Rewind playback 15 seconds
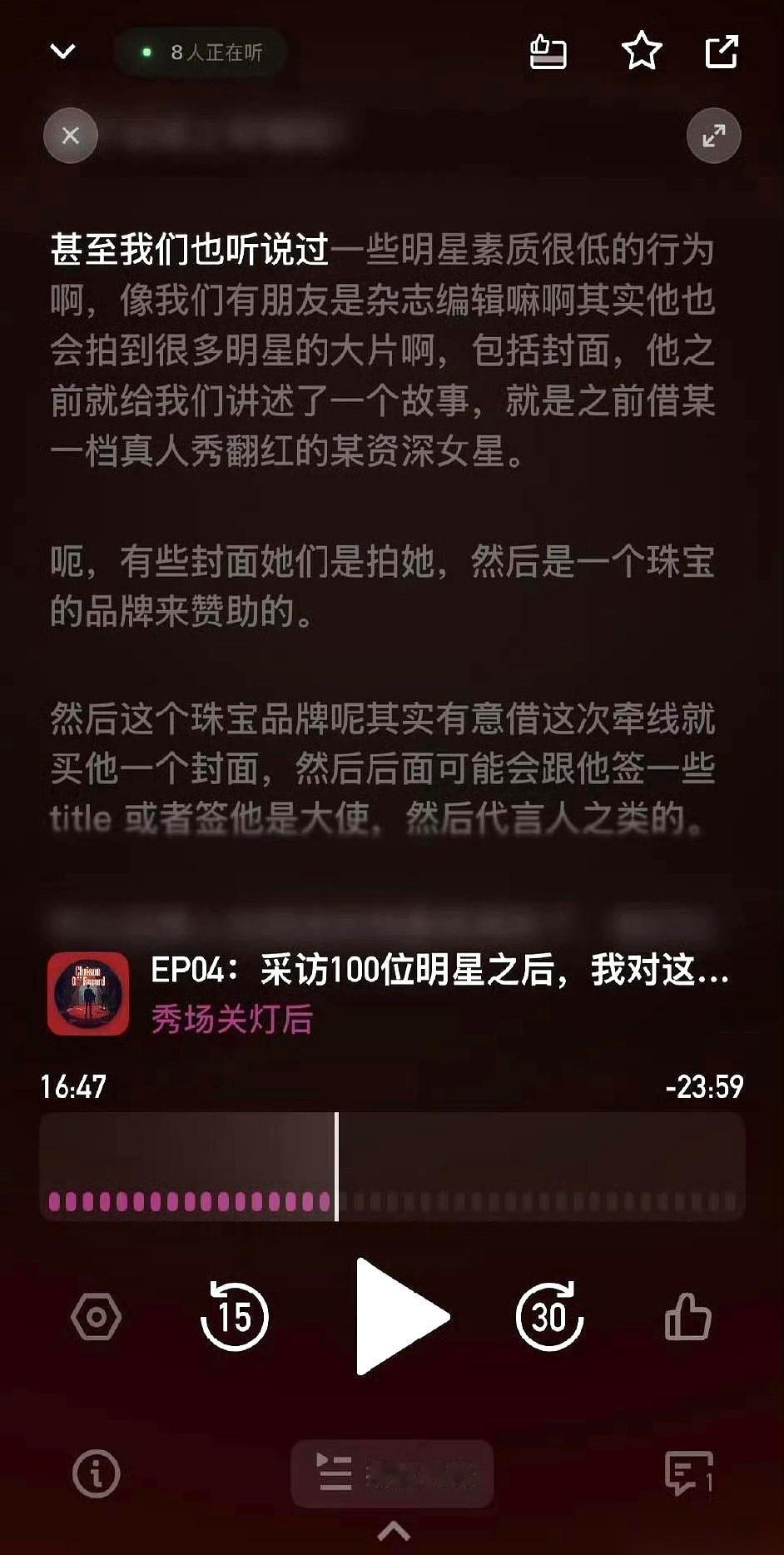Screen dimensions: 784x1555 [235, 1316]
